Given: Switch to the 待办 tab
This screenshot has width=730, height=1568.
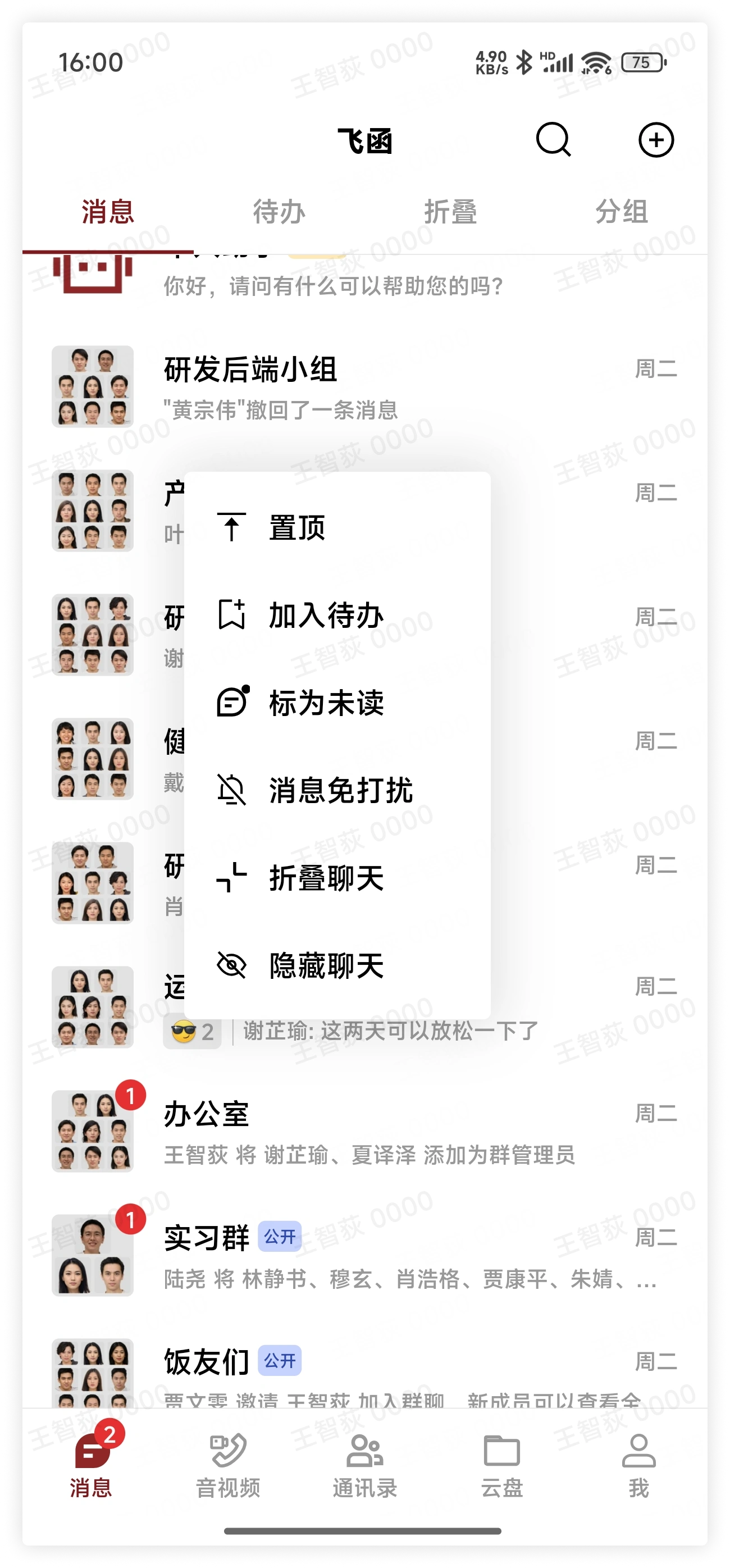Looking at the screenshot, I should [x=279, y=212].
